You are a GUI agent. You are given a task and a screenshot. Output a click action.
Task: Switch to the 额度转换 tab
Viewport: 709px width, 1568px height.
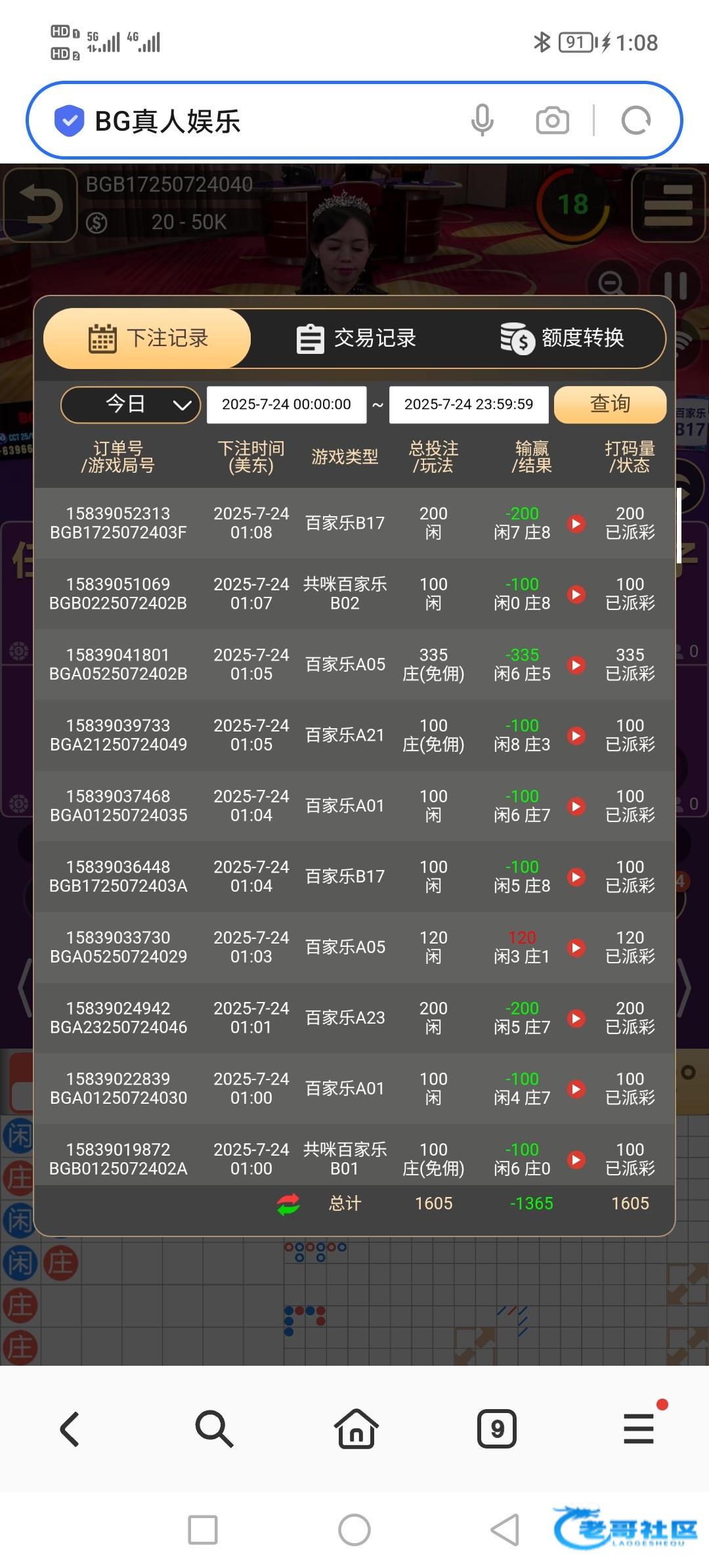[x=563, y=338]
